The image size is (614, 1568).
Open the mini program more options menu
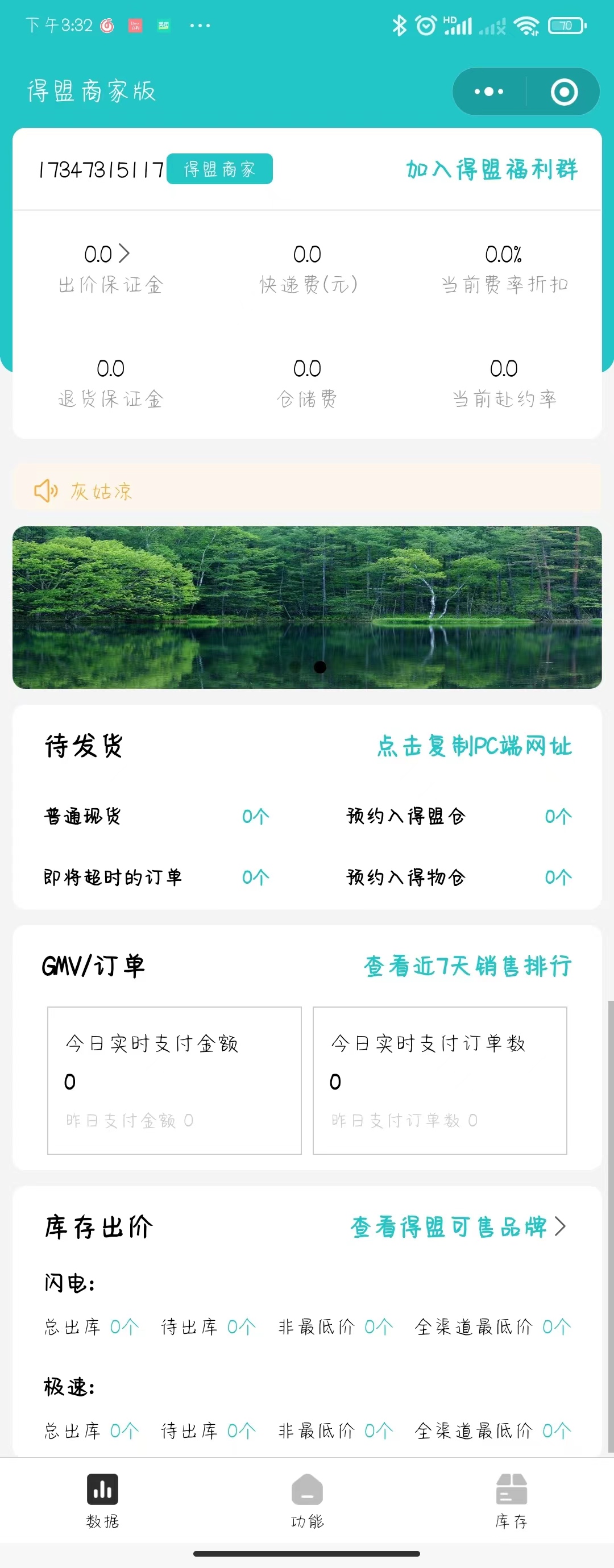coord(488,92)
